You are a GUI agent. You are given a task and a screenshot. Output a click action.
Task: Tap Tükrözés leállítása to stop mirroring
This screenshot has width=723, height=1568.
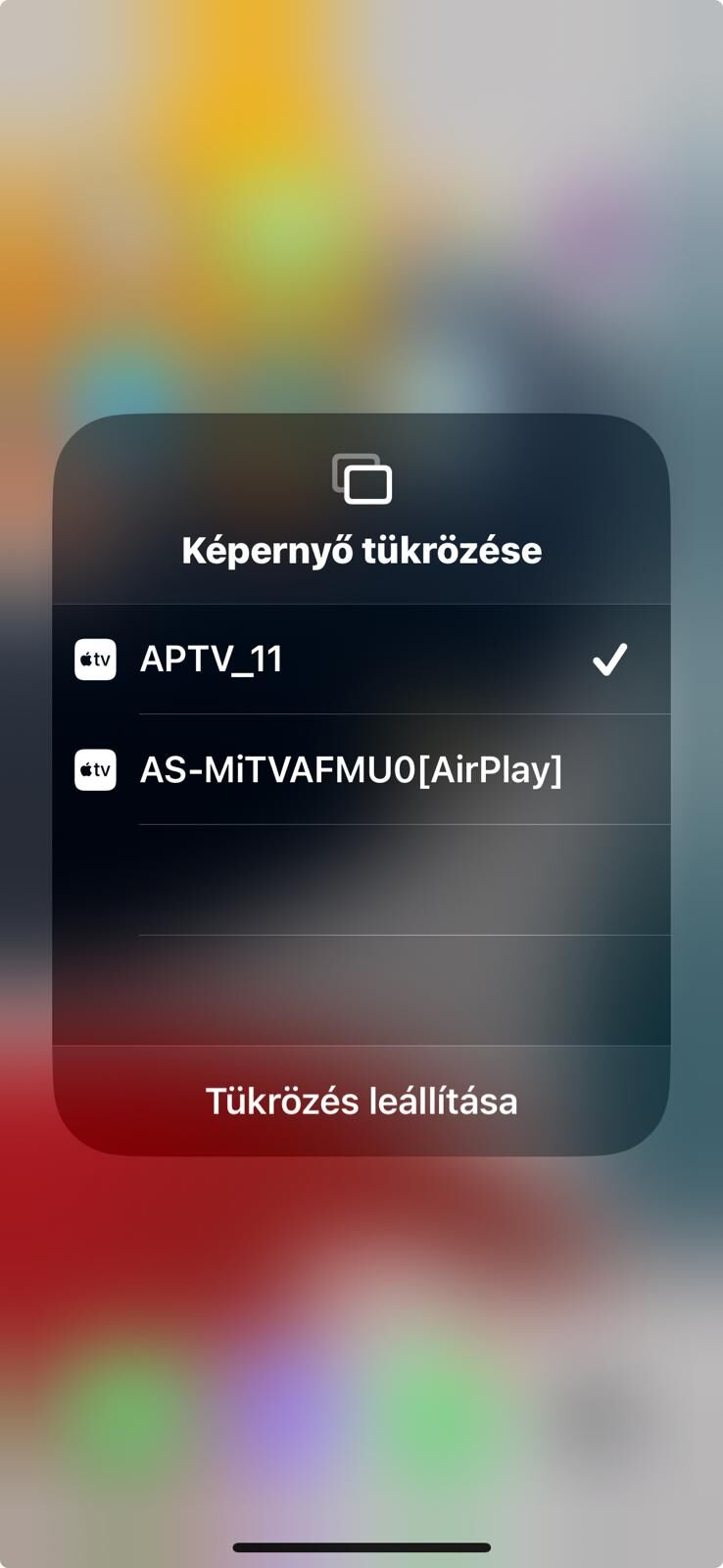(361, 1102)
